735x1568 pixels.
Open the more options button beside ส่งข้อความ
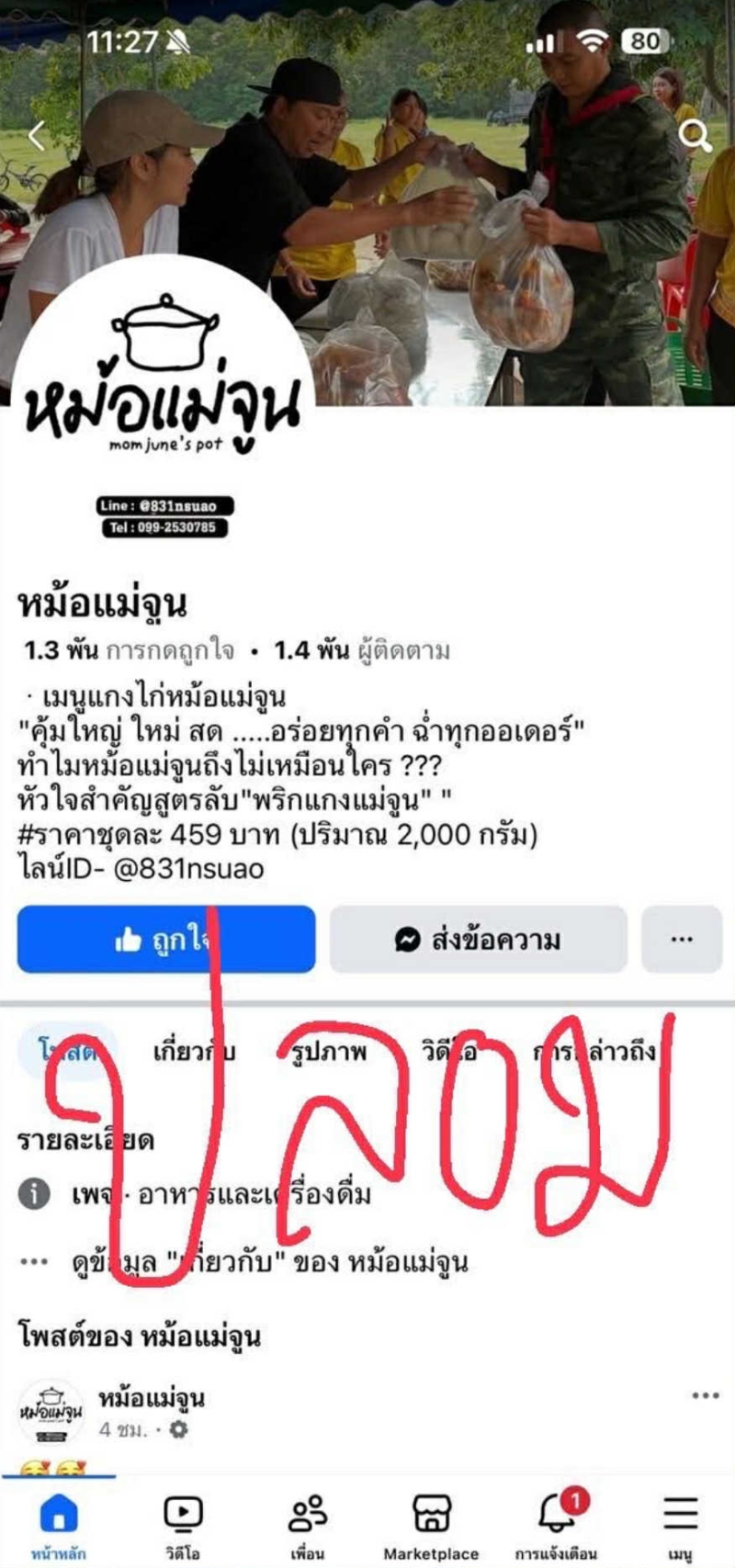[681, 939]
